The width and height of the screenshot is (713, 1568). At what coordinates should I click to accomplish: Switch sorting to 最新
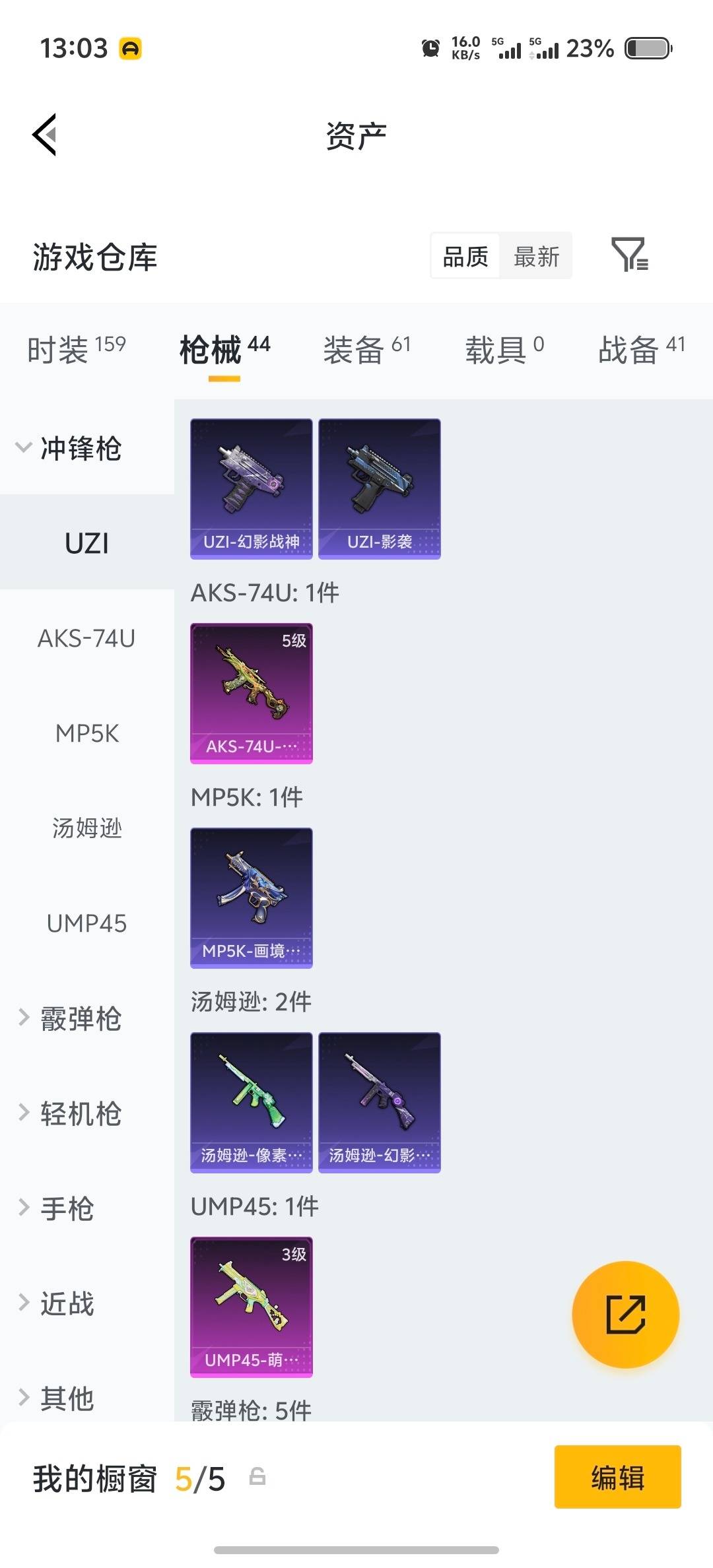click(537, 256)
